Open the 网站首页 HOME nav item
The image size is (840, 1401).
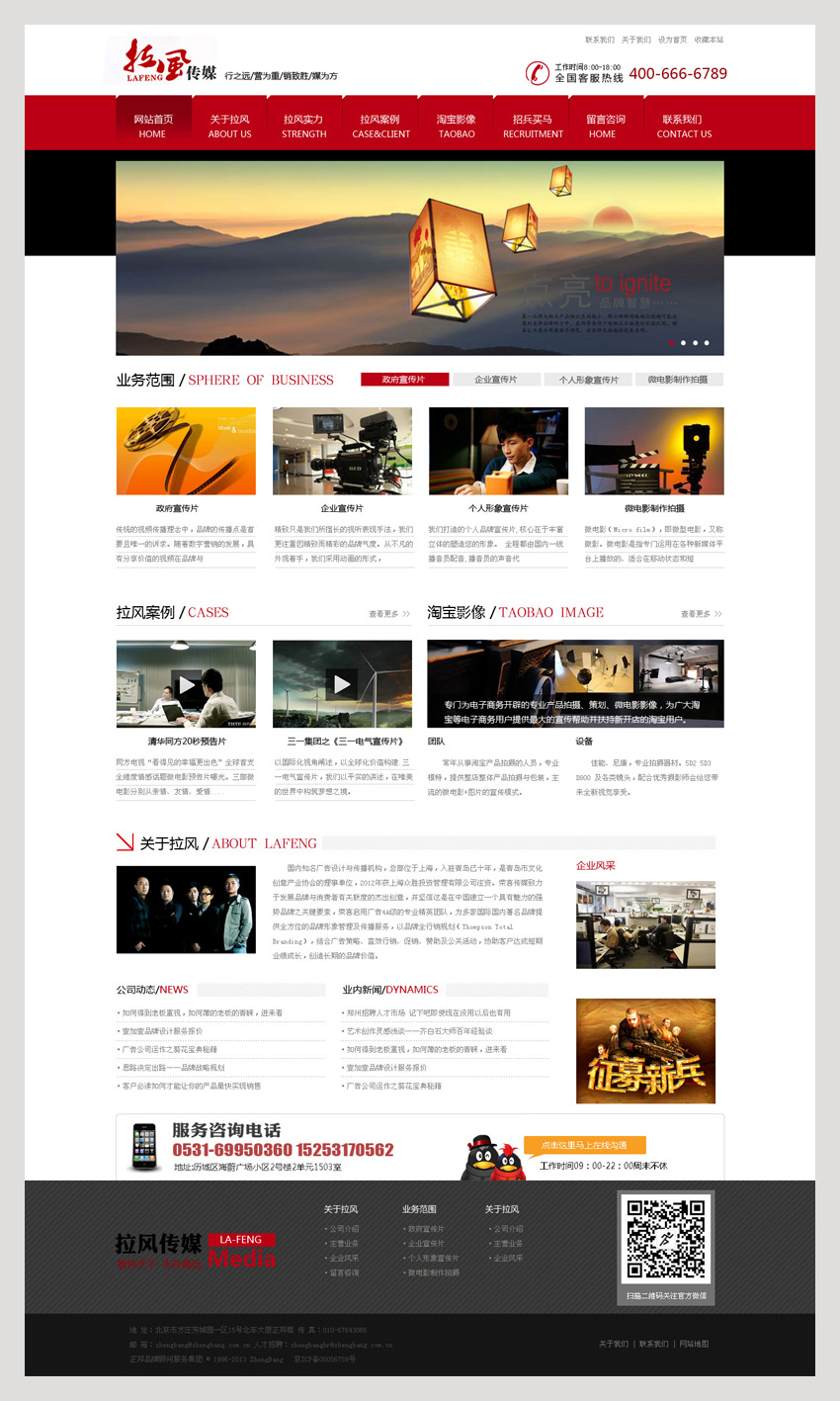153,126
